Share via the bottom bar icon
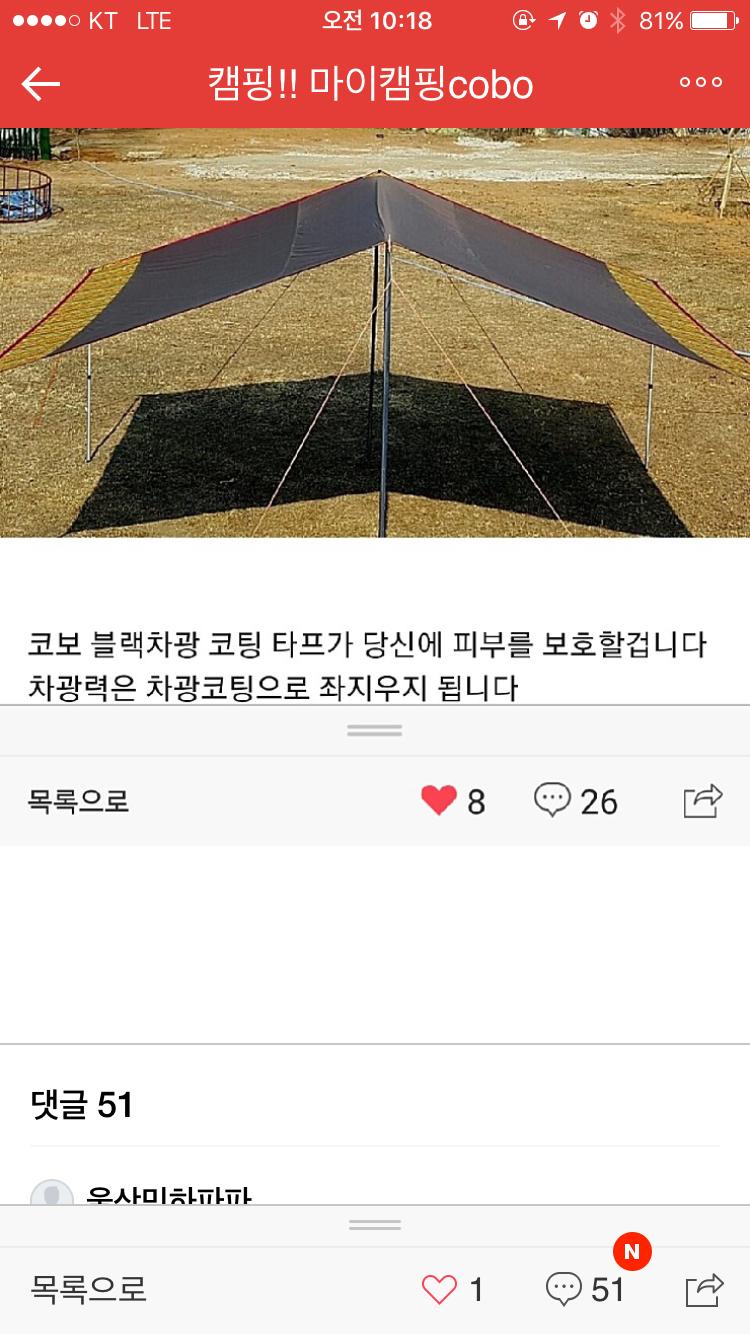750x1334 pixels. point(704,1289)
